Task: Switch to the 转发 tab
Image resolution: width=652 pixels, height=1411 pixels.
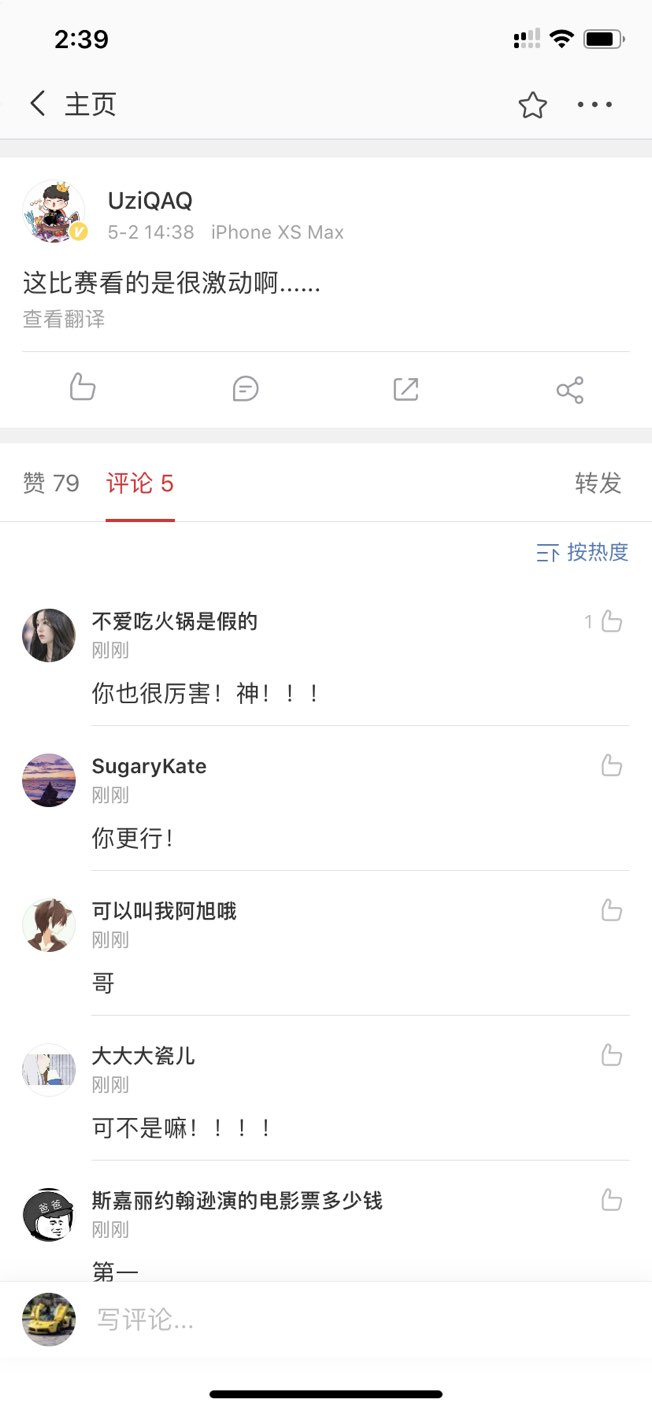Action: tap(598, 484)
